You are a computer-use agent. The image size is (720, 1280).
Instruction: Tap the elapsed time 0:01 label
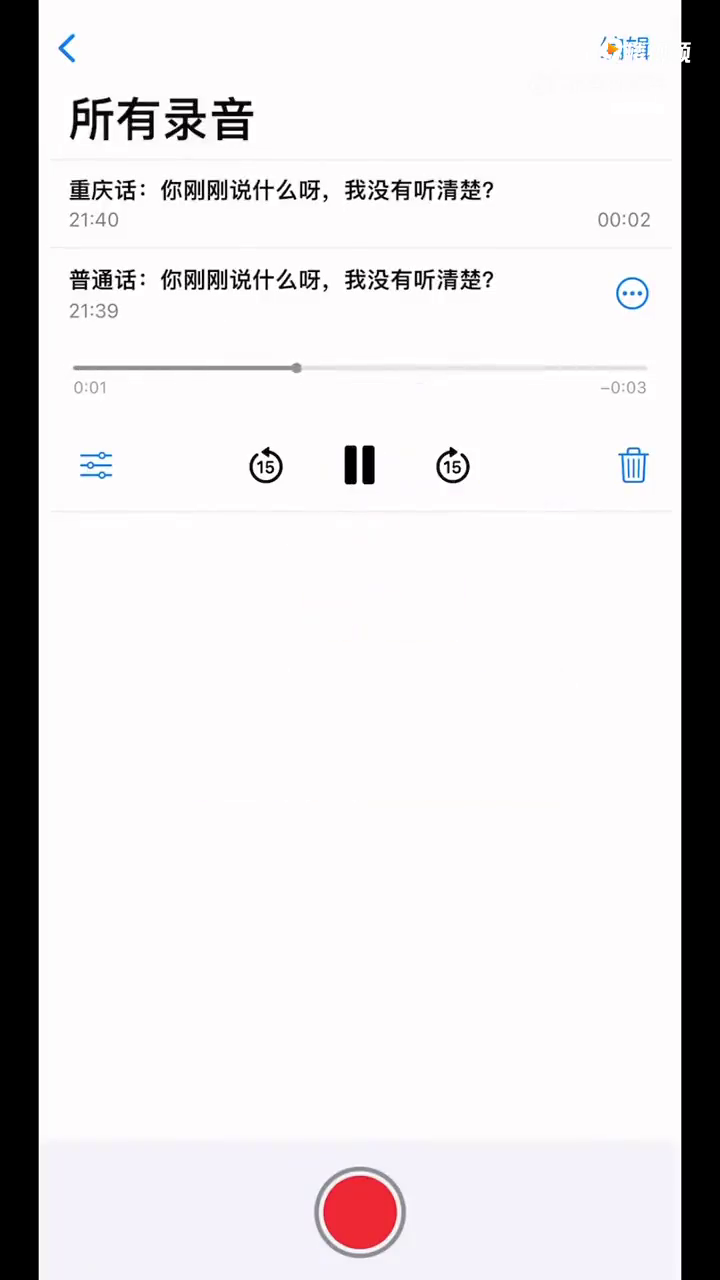coord(89,387)
